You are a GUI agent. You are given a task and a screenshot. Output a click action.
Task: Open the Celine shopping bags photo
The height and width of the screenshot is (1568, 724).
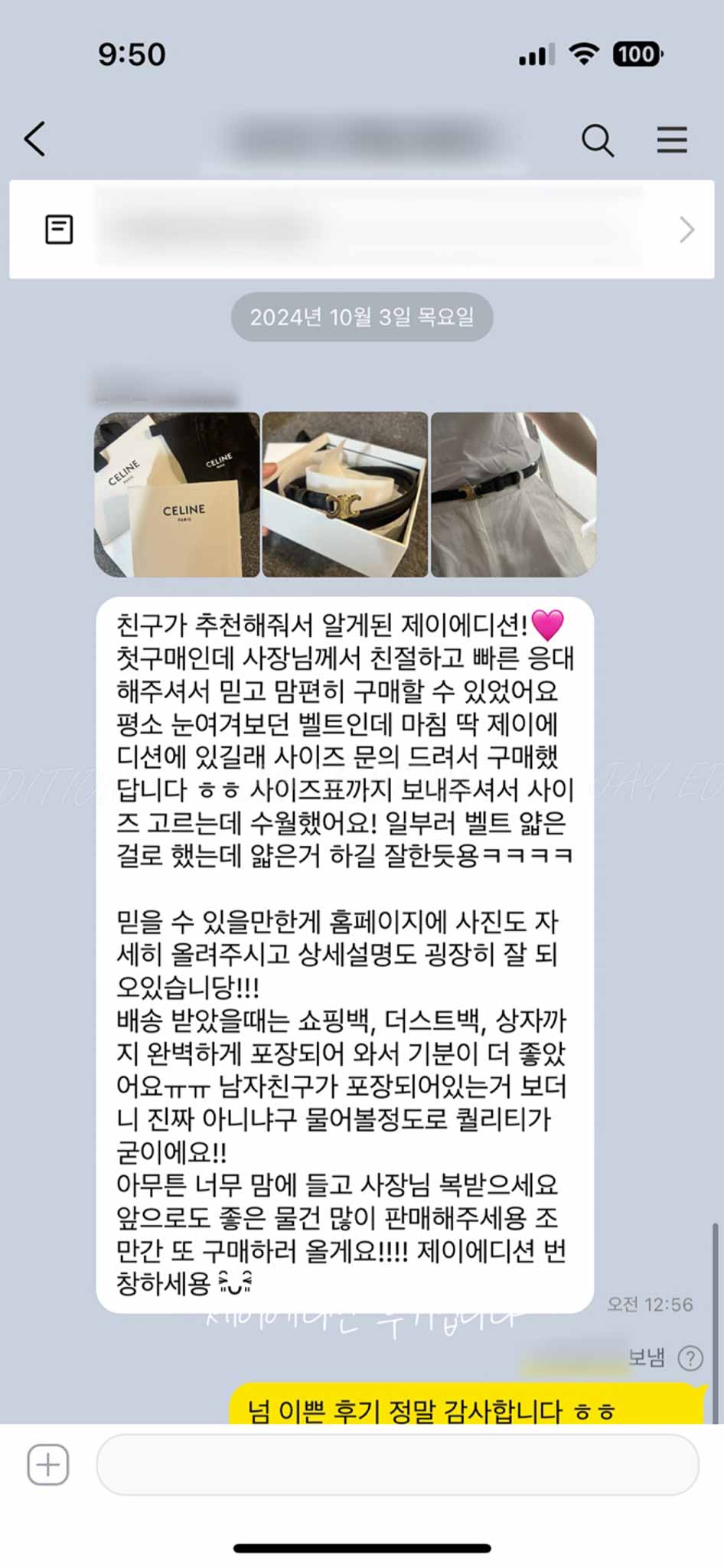[x=177, y=495]
